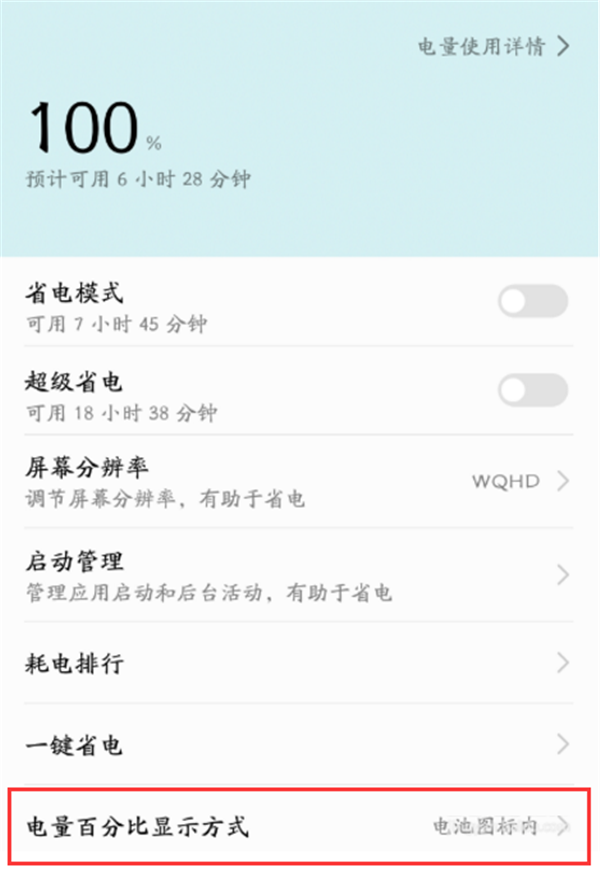
Task: Open 屏幕分辨率 resolution setting
Action: [300, 481]
